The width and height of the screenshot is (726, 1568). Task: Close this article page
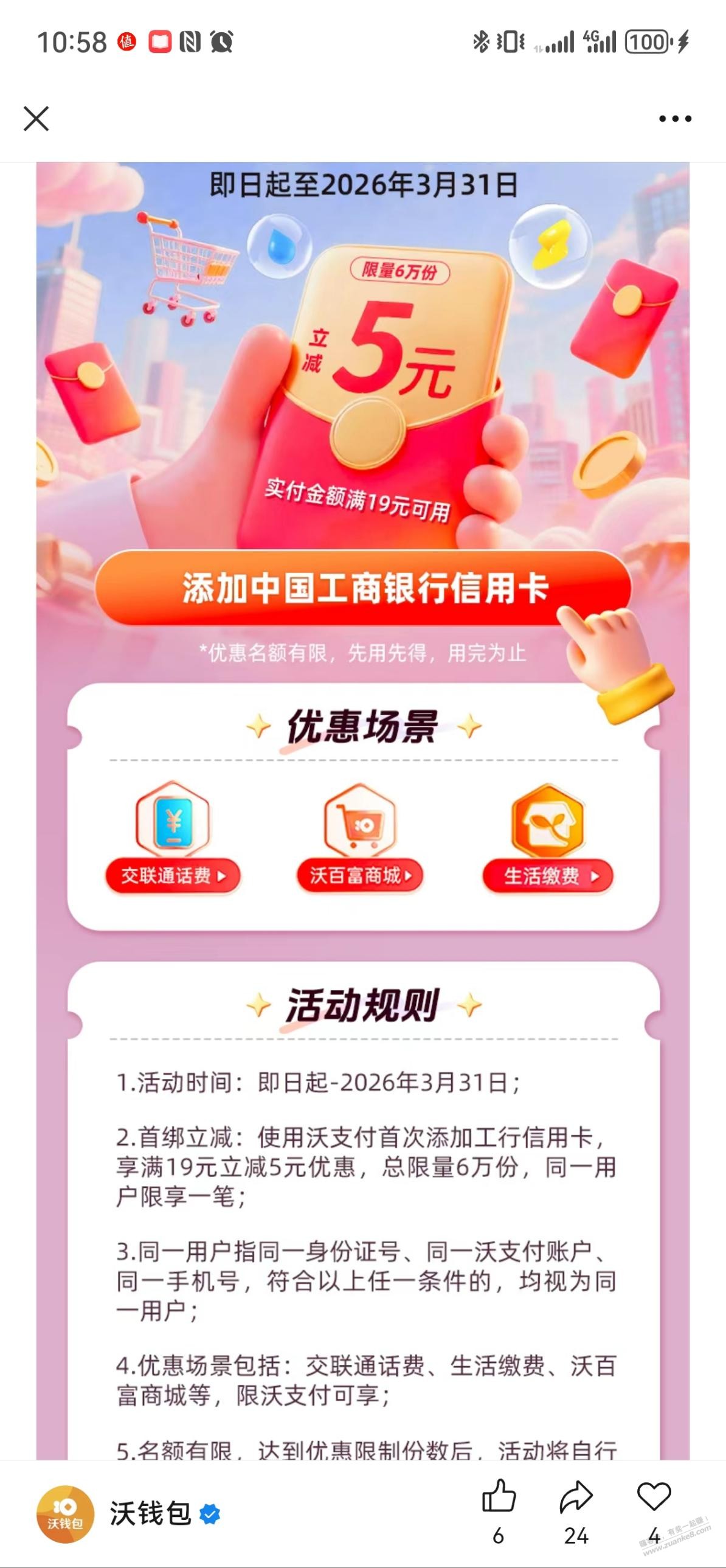click(36, 119)
